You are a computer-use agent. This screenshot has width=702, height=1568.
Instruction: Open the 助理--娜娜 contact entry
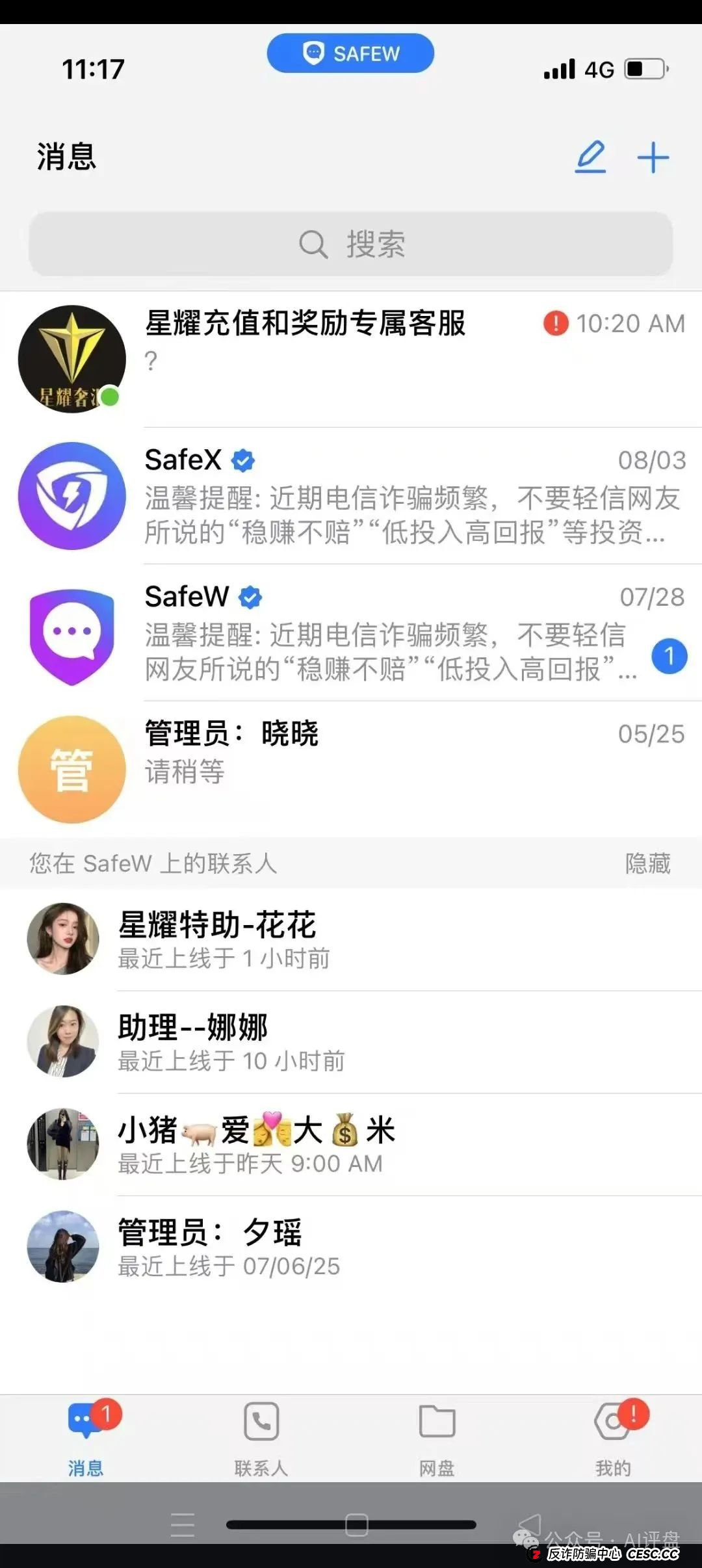pyautogui.click(x=351, y=1040)
